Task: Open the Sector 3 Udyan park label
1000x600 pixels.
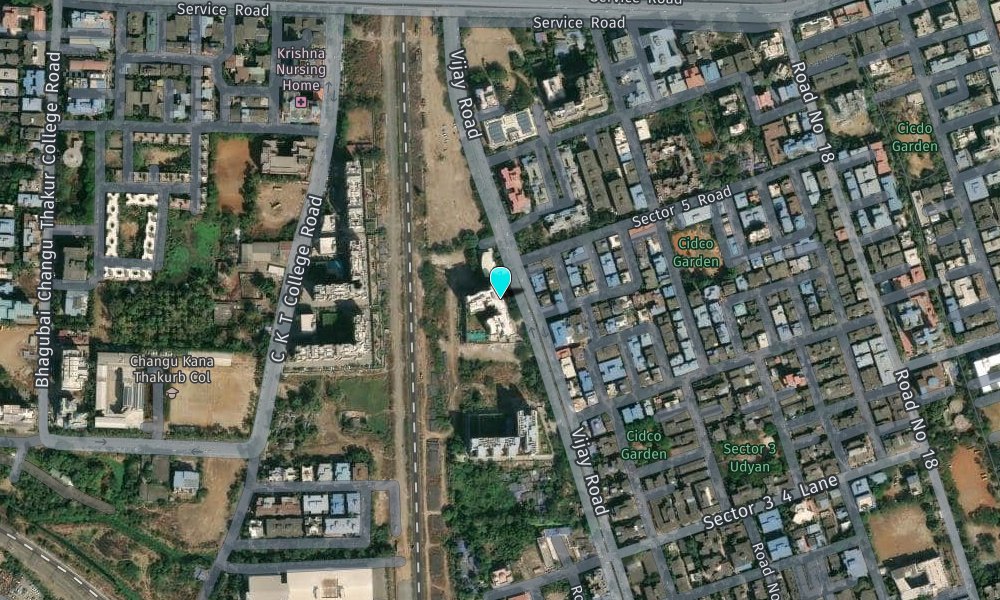Action: 748,457
